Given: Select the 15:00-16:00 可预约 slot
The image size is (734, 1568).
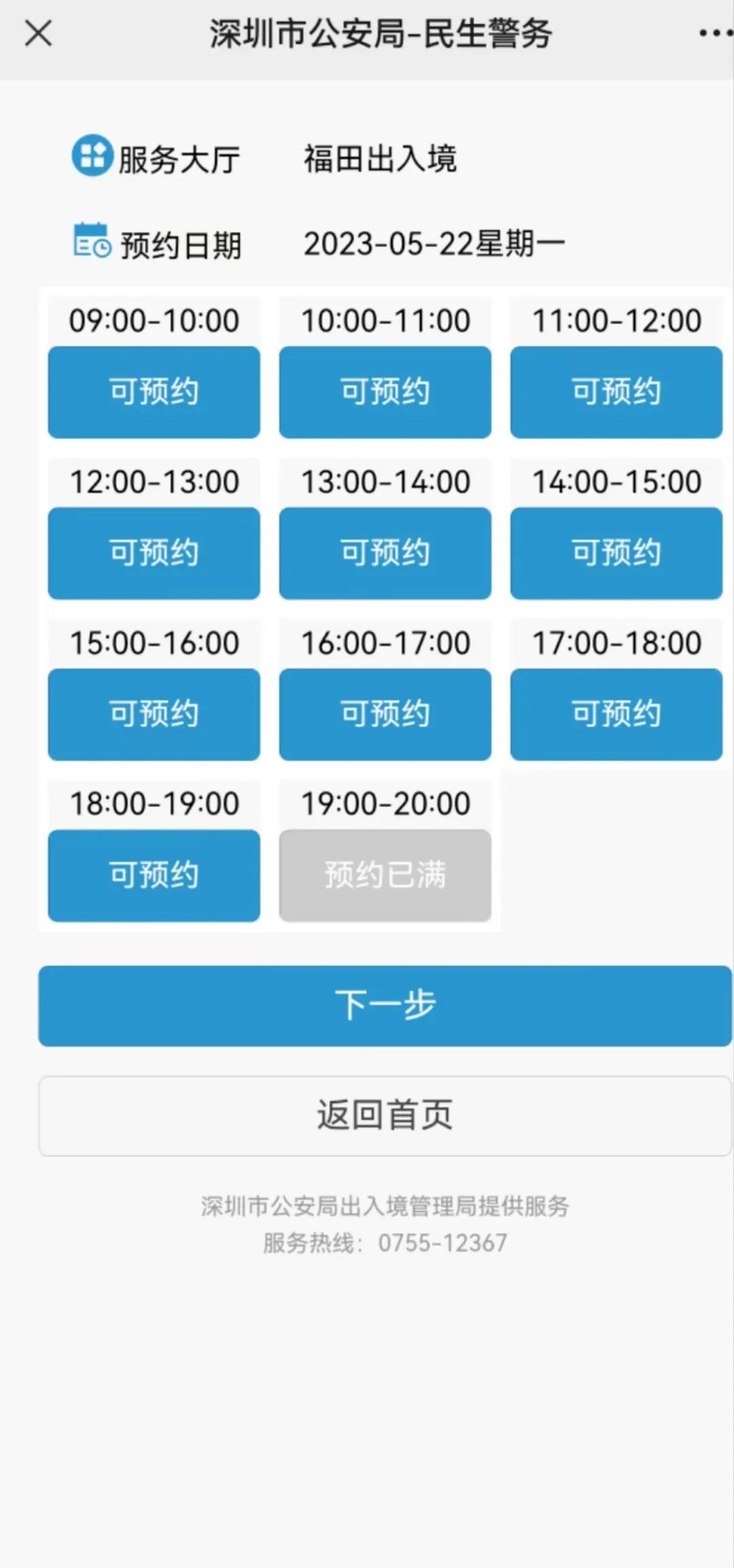Looking at the screenshot, I should (x=153, y=713).
